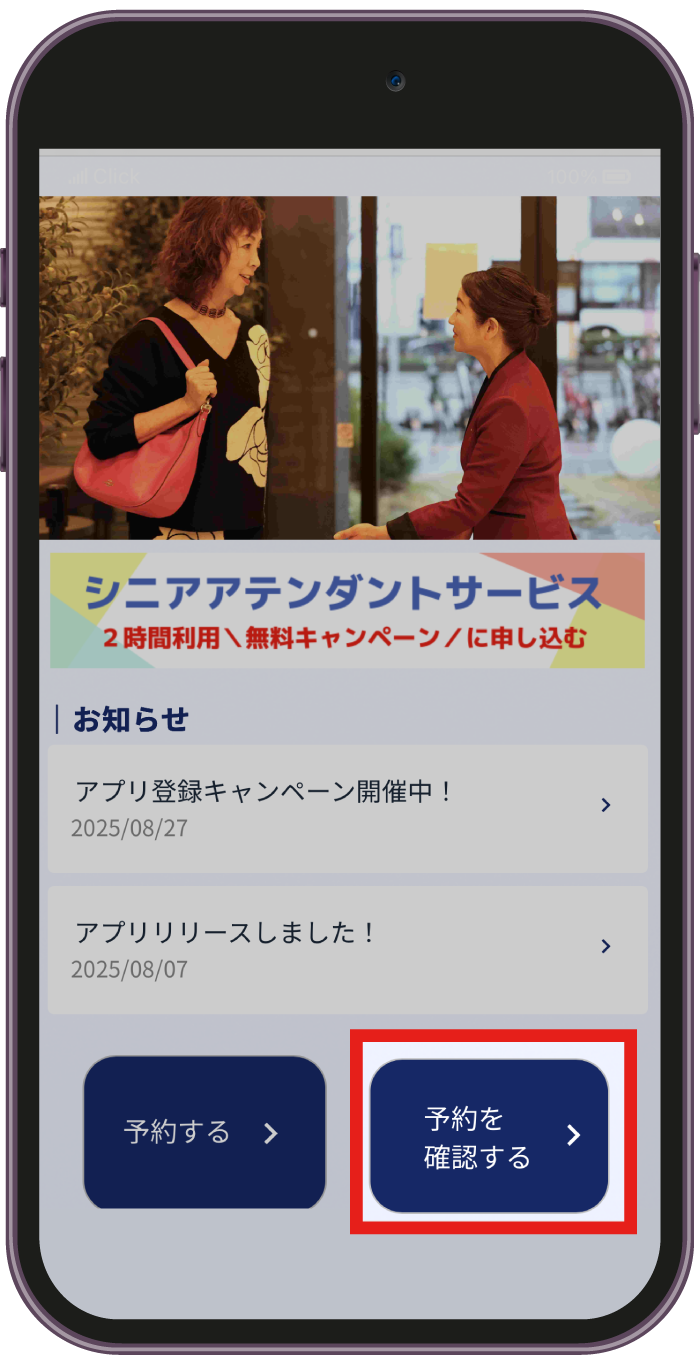700x1370 pixels.
Task: Tap the 予約する button
Action: click(x=204, y=1132)
